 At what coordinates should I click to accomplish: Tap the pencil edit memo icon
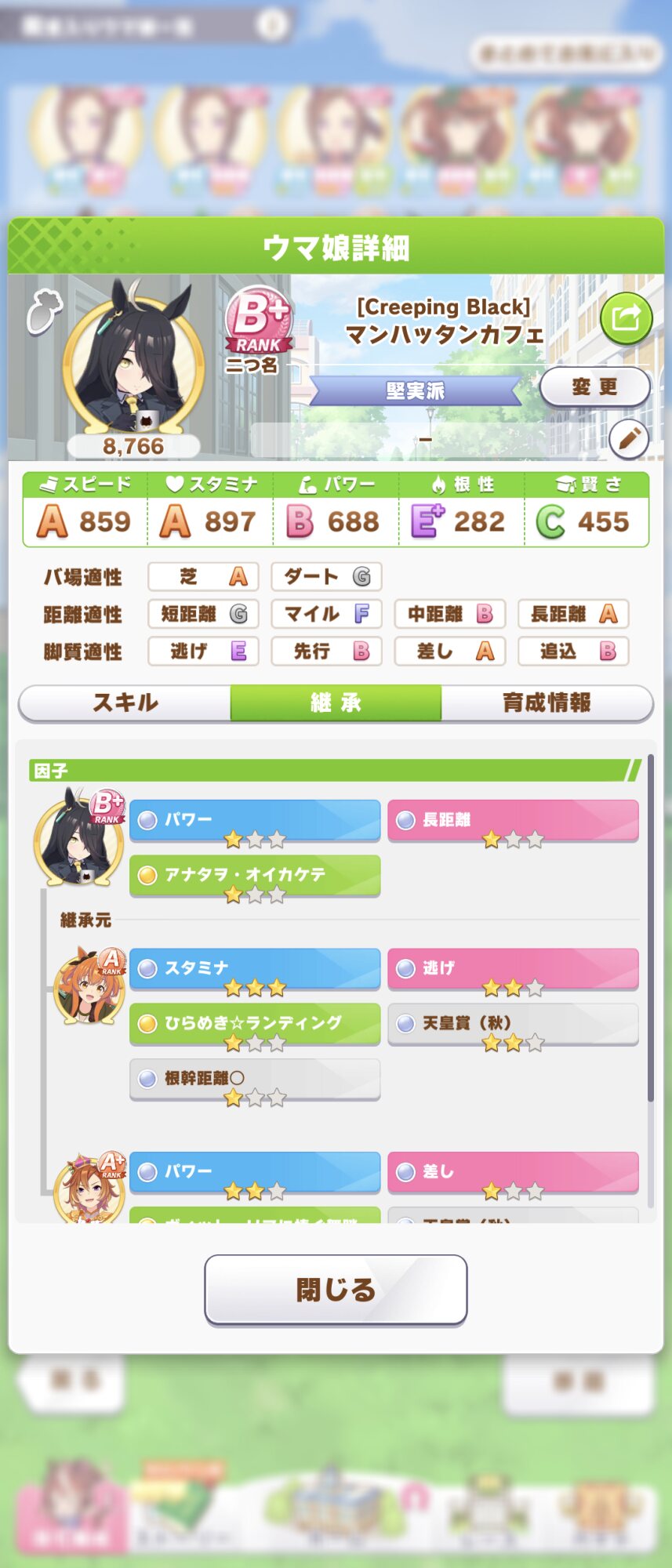(x=629, y=439)
